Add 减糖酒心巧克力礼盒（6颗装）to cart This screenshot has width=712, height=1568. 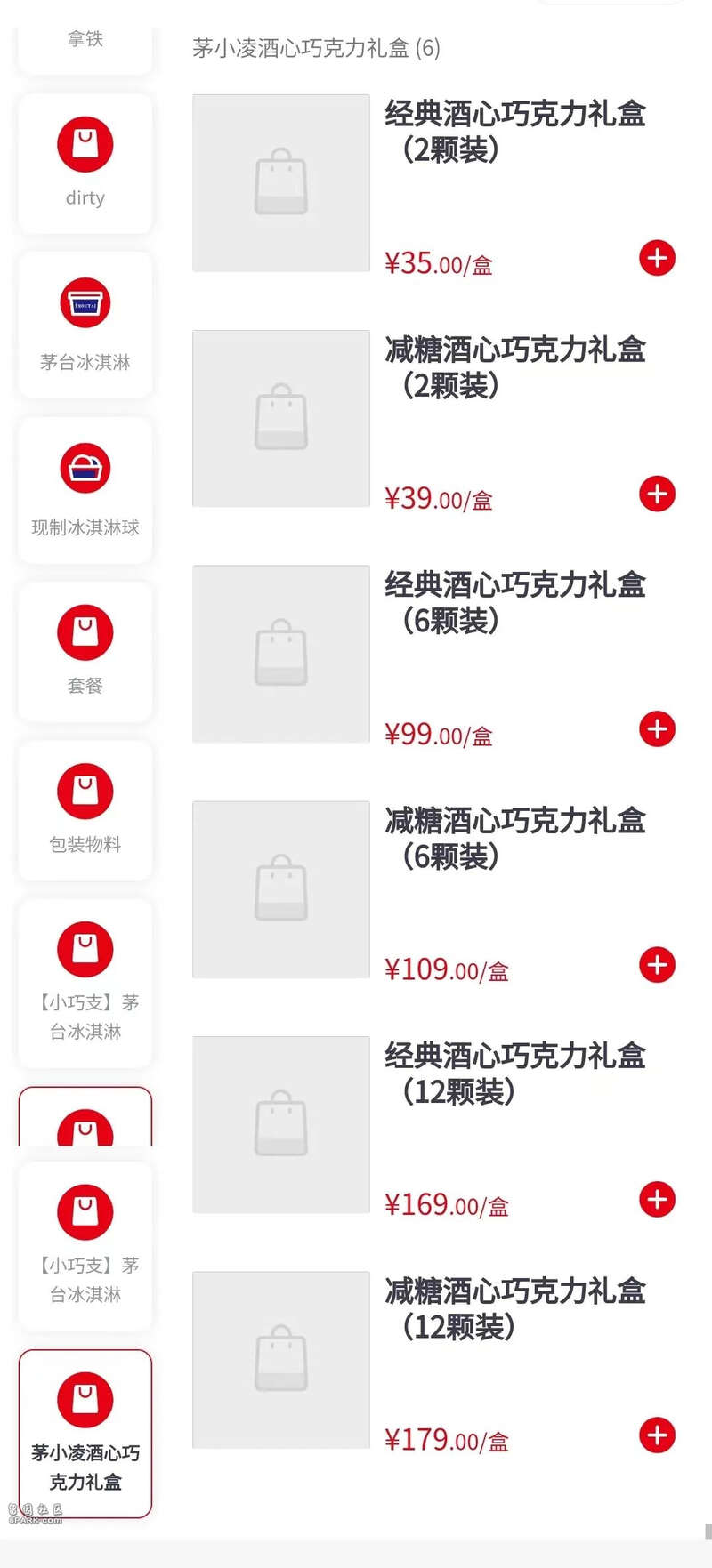pyautogui.click(x=657, y=965)
